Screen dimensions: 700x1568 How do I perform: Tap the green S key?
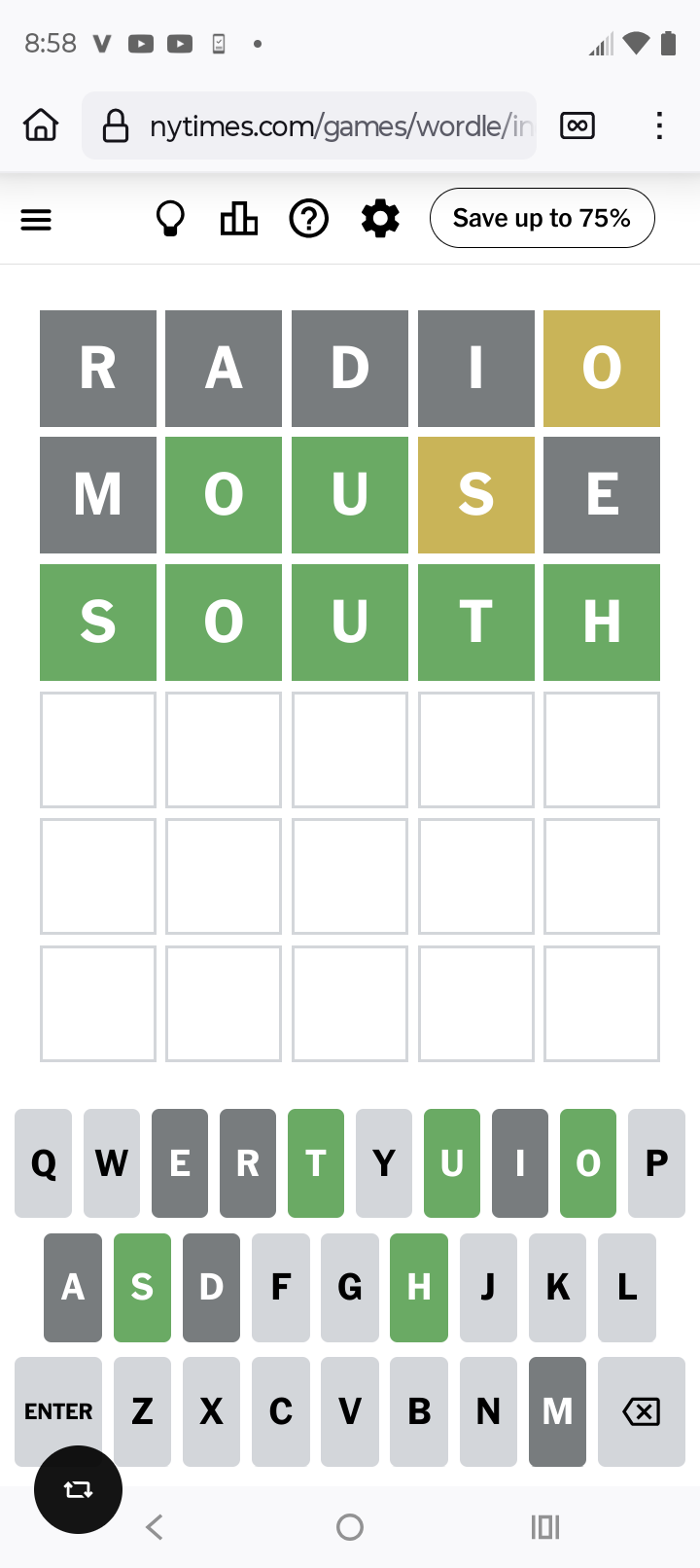[142, 1287]
